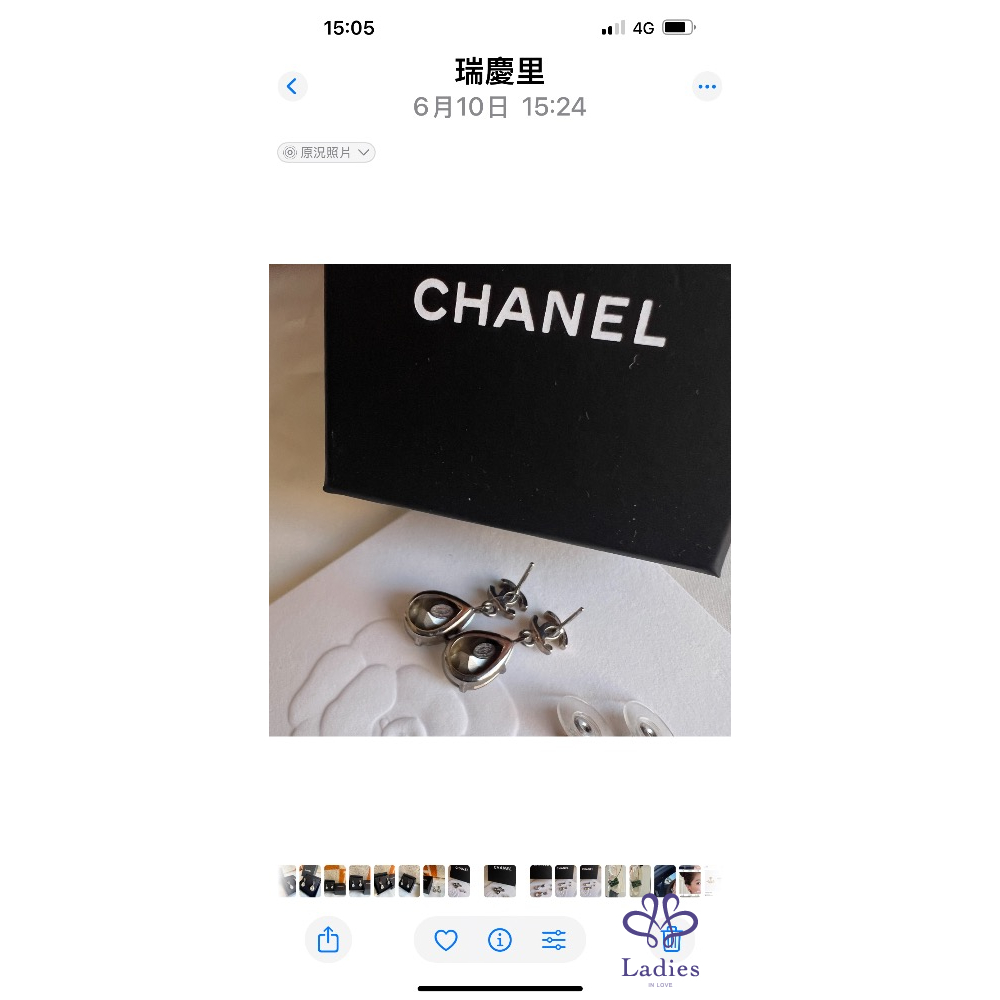Select the first thumbnail in the photo strip
This screenshot has height=1000, width=1000.
point(288,880)
